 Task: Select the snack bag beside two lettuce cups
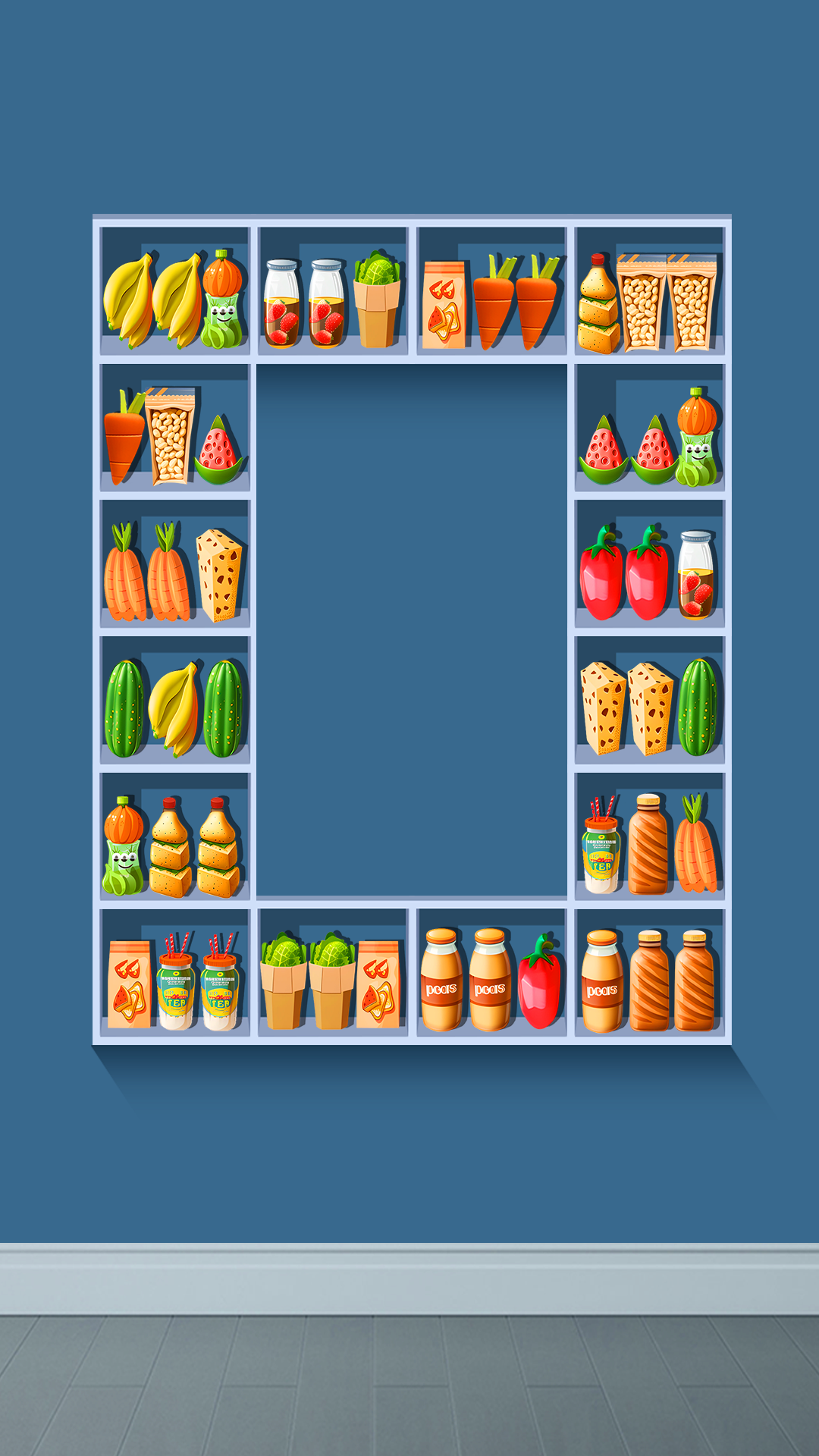(378, 984)
